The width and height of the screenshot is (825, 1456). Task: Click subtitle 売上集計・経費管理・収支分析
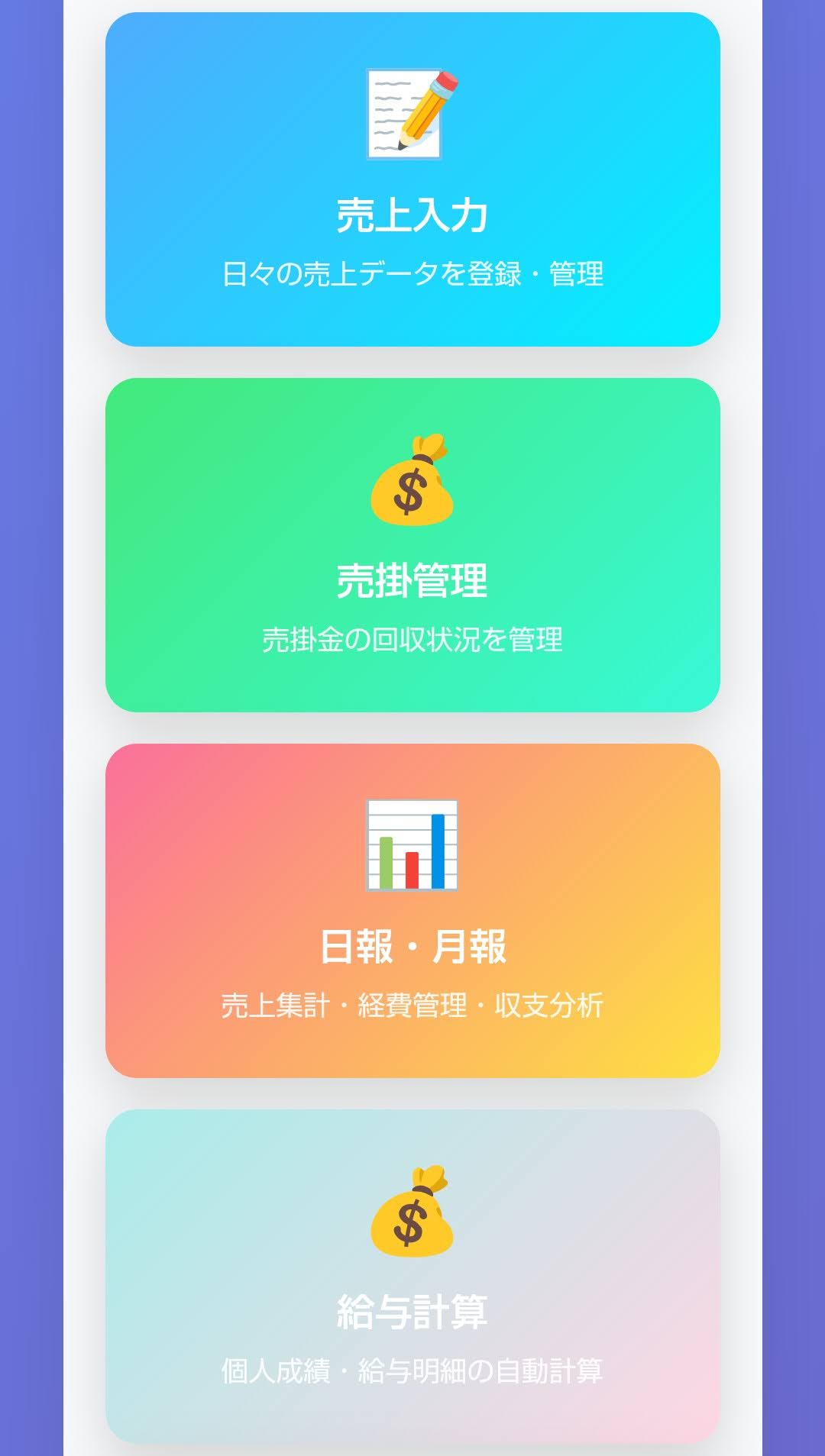411,1006
